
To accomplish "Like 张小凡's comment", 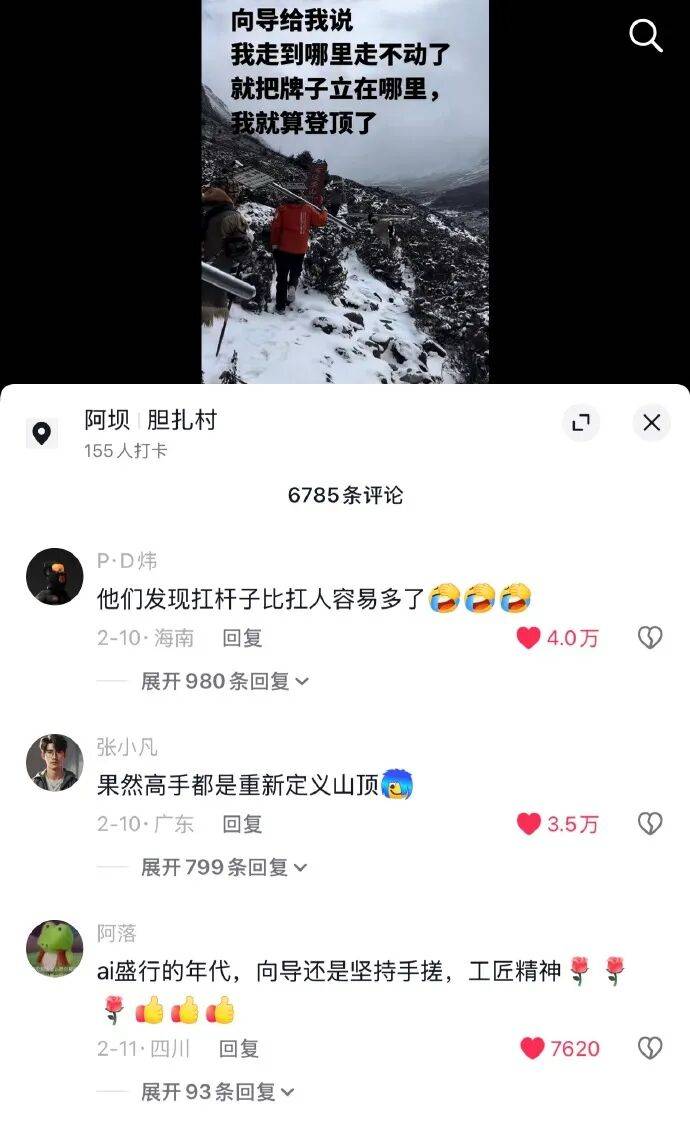I will tap(529, 824).
